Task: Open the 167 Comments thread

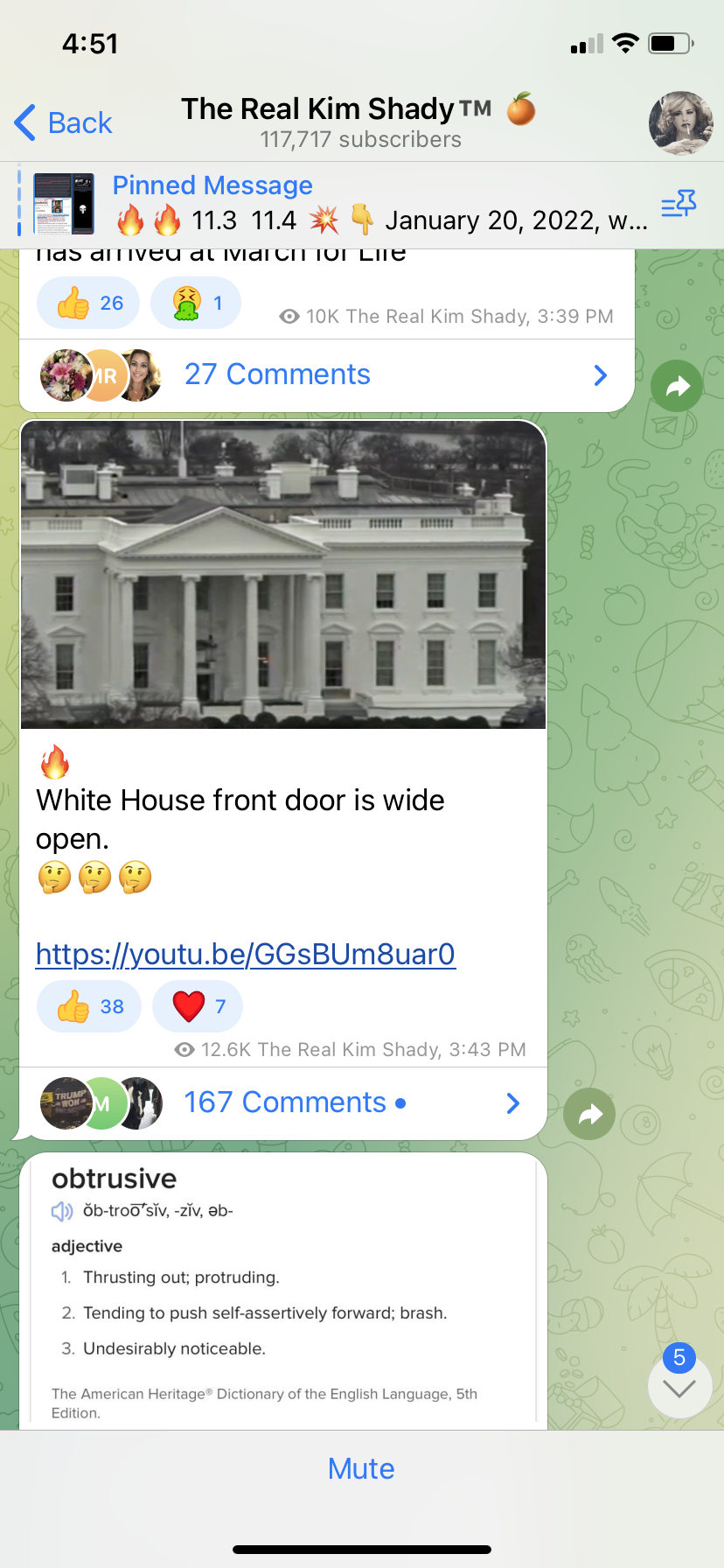Action: pyautogui.click(x=283, y=1102)
